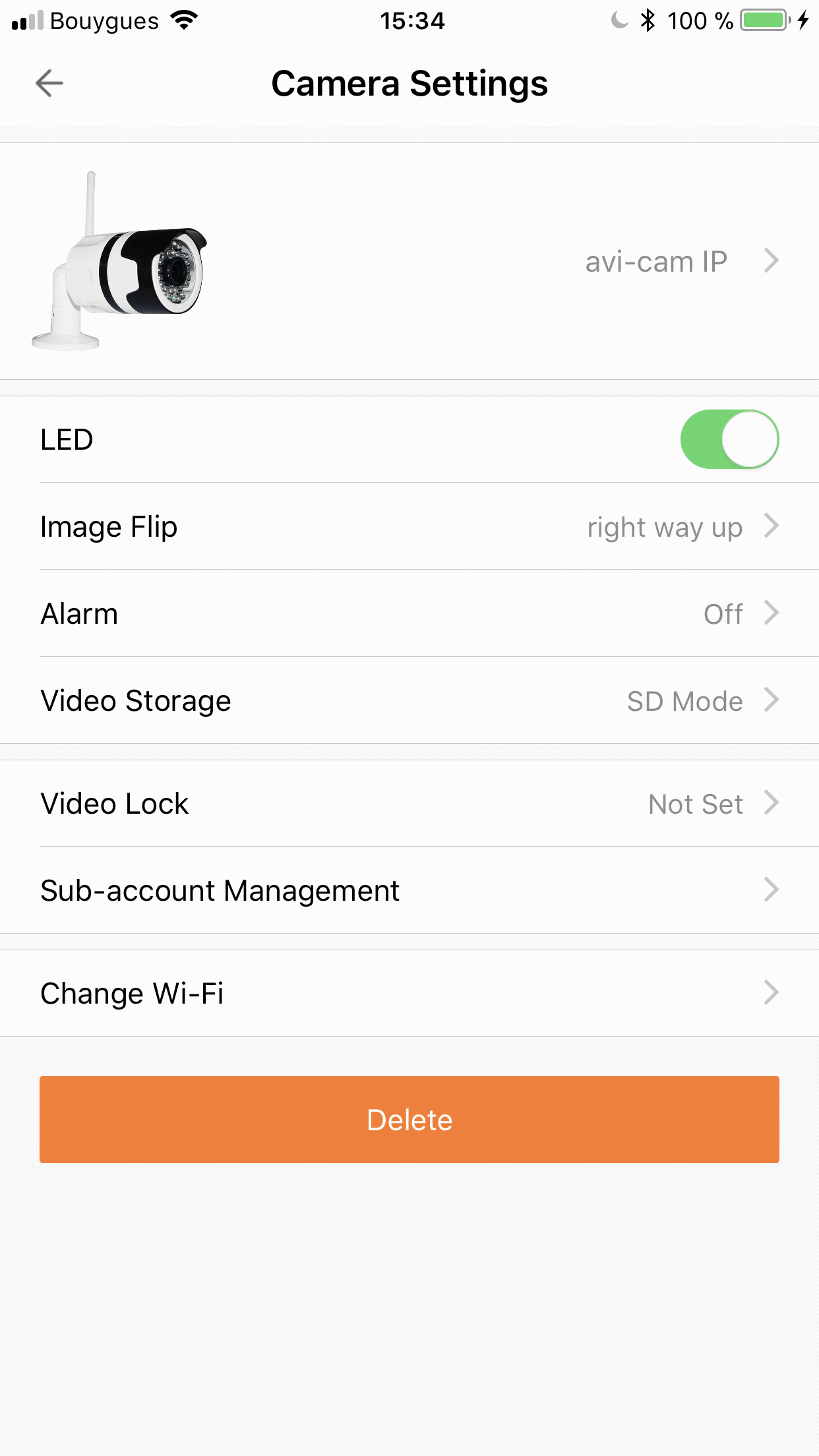Tap the Do Not Disturb moon icon

(x=619, y=20)
